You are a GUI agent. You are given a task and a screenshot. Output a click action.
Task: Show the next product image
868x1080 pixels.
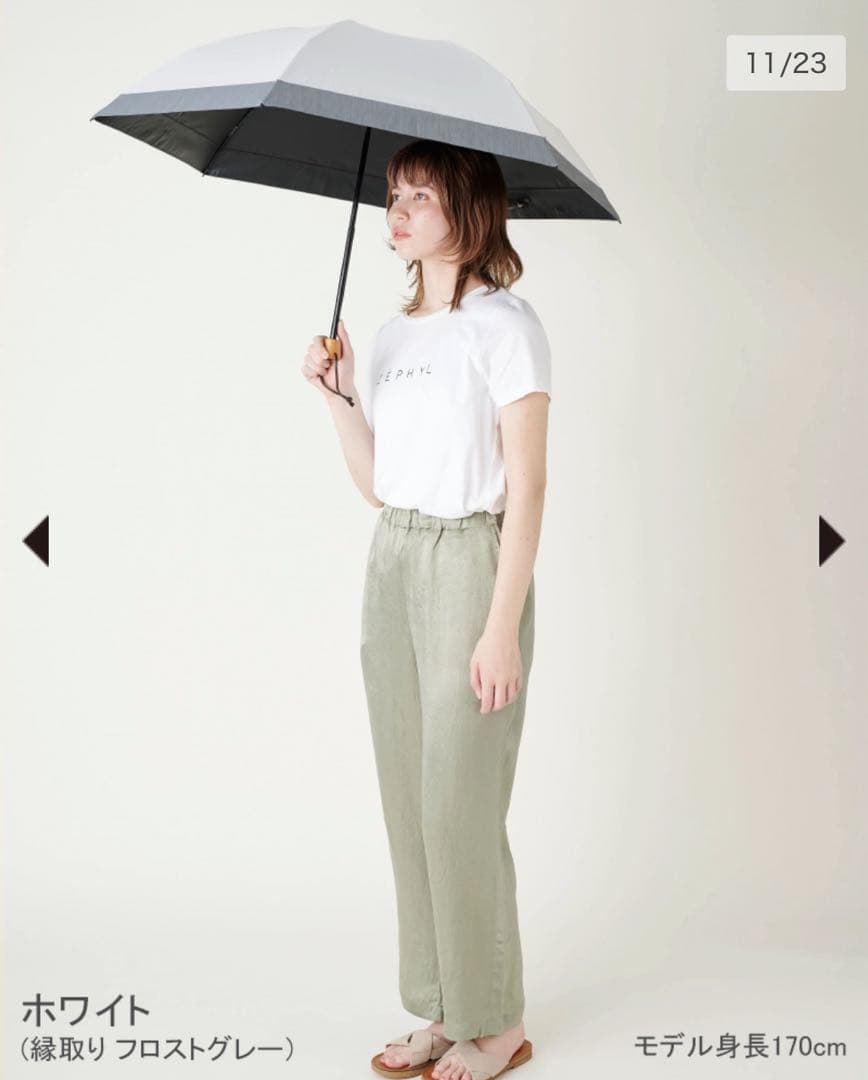[830, 541]
